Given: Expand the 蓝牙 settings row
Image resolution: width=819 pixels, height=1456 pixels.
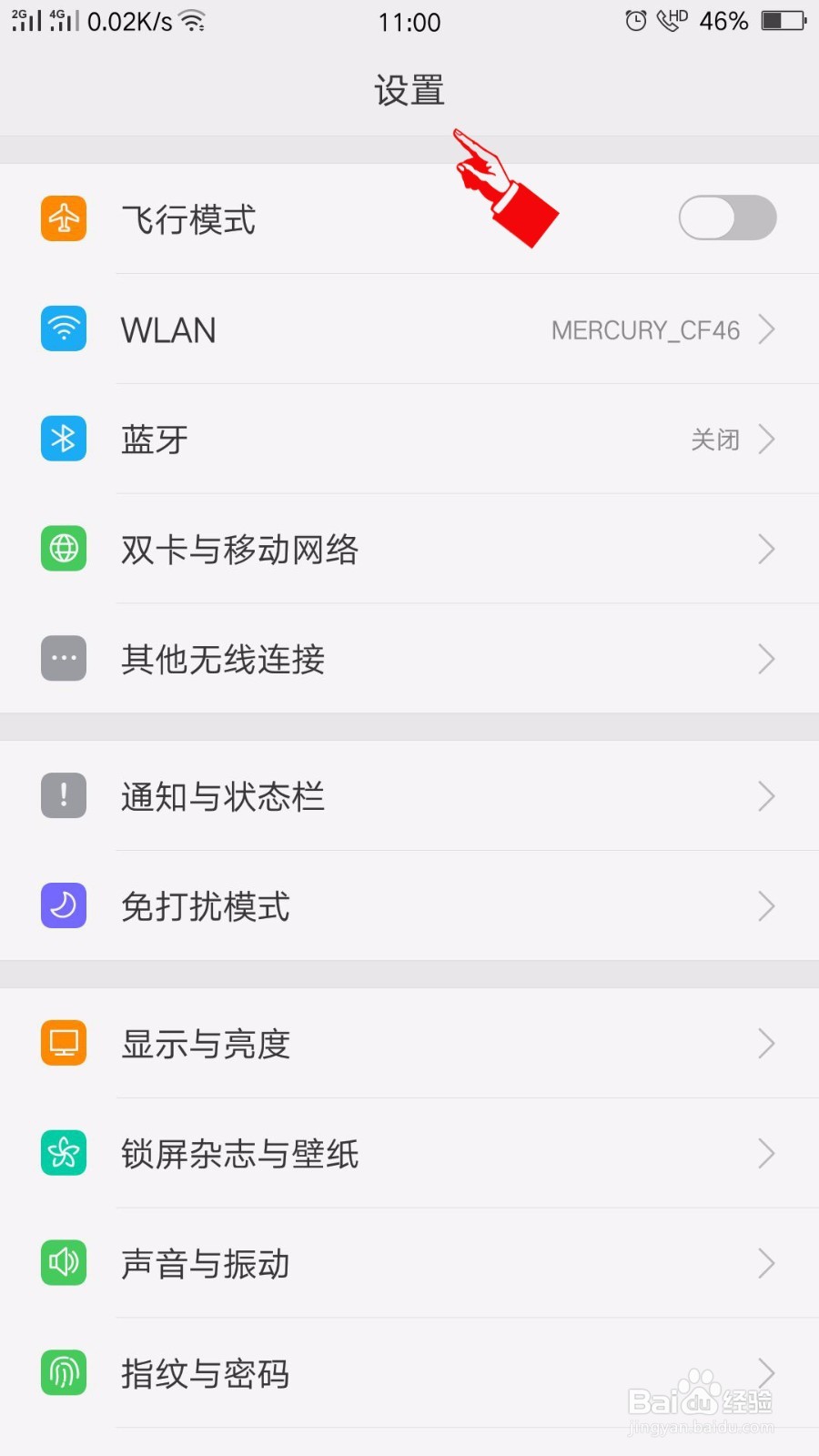Looking at the screenshot, I should 767,439.
